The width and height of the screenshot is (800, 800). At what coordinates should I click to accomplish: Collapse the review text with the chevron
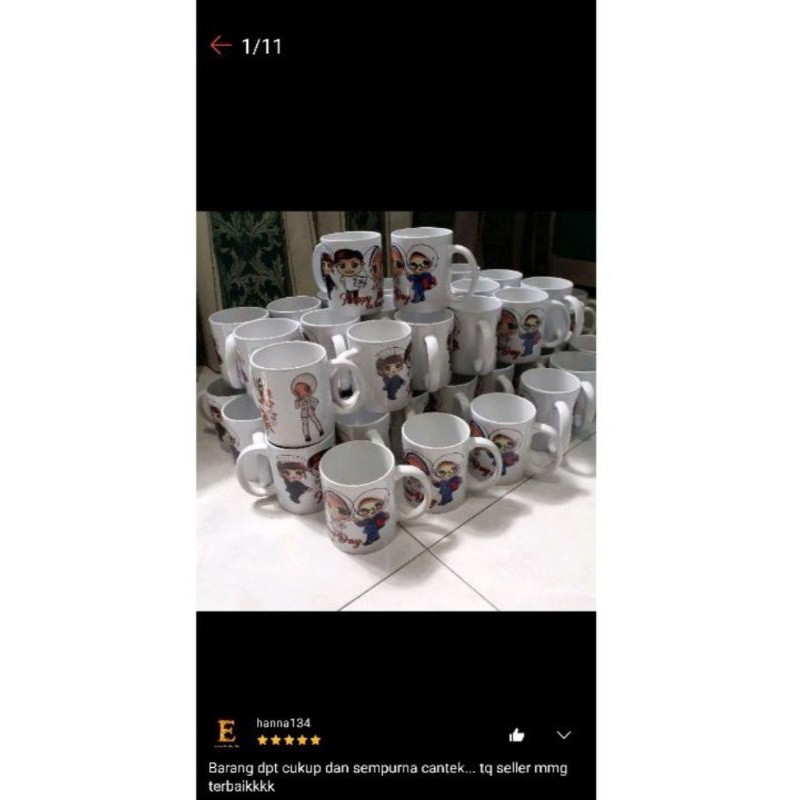(564, 735)
